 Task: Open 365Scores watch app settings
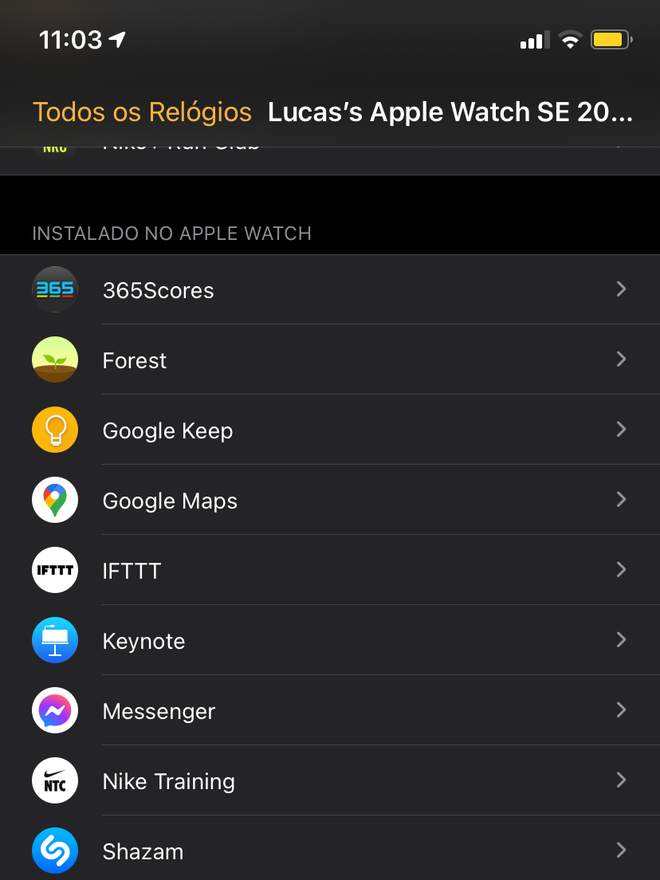pyautogui.click(x=330, y=290)
